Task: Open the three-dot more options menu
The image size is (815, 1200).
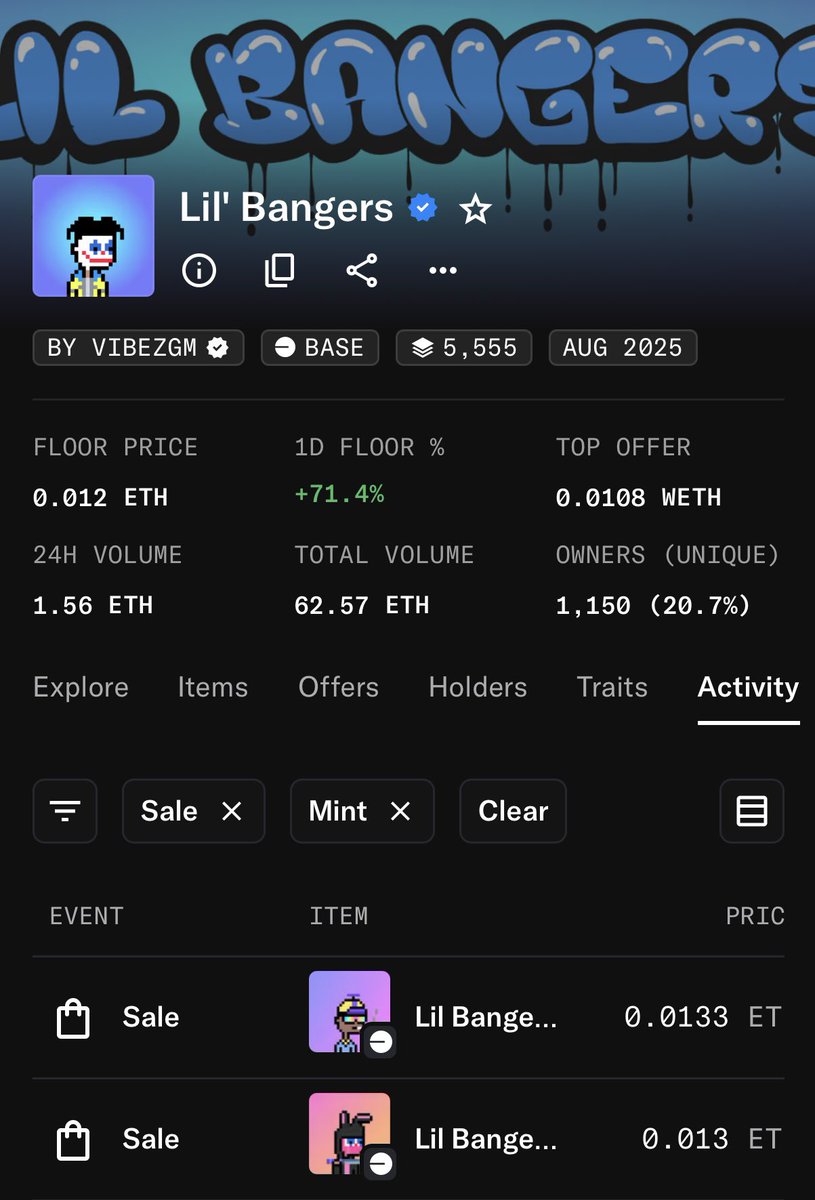Action: 442,270
